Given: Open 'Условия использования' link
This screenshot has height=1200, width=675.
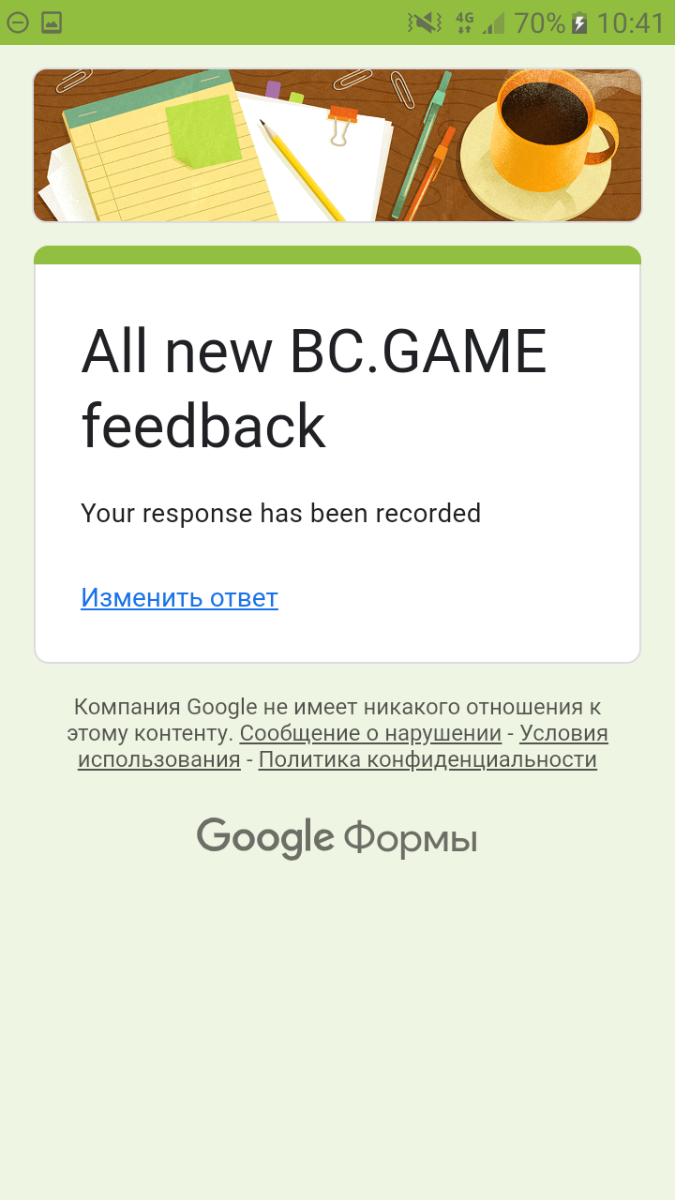Looking at the screenshot, I should coord(563,733).
